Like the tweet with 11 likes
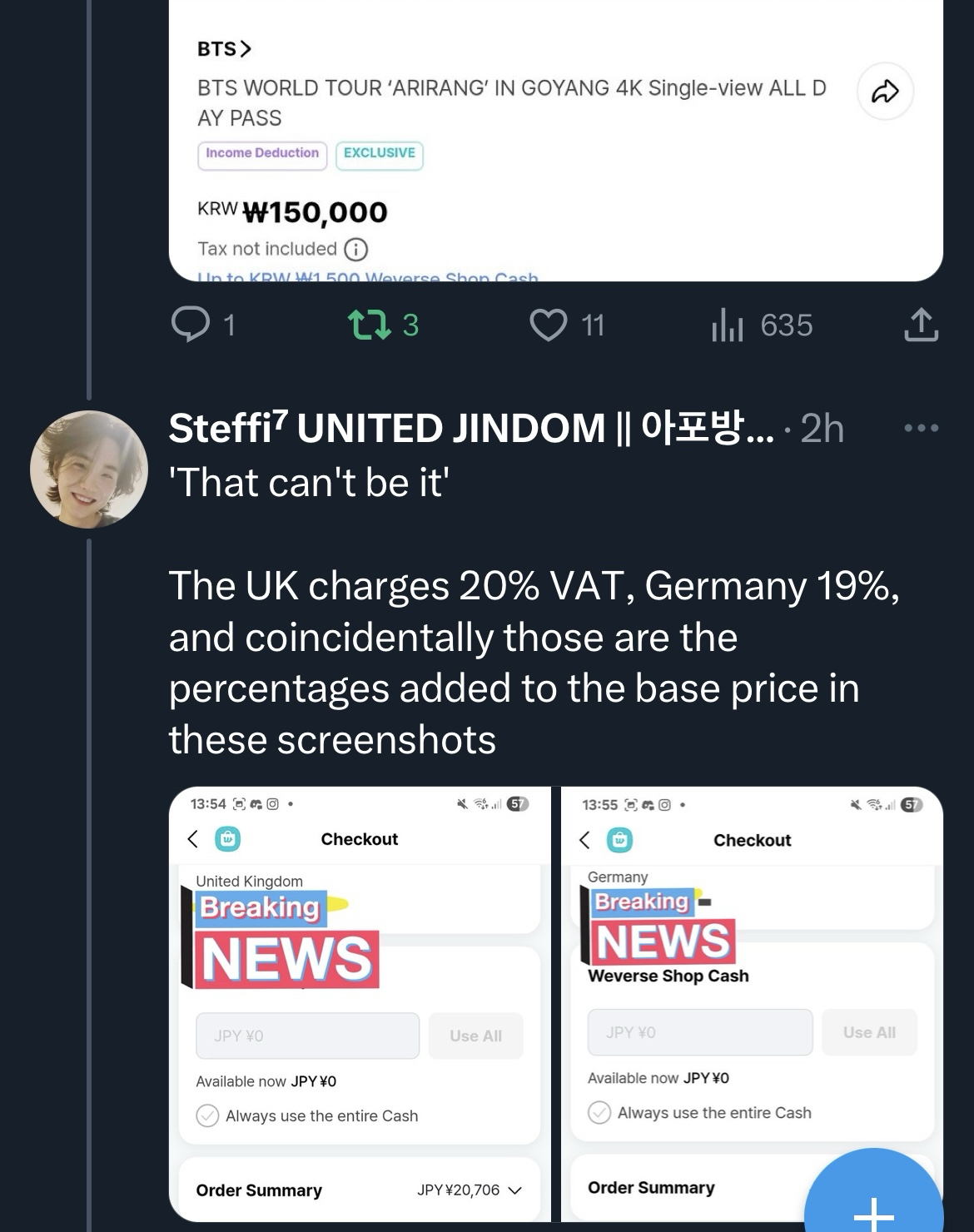 (x=549, y=325)
